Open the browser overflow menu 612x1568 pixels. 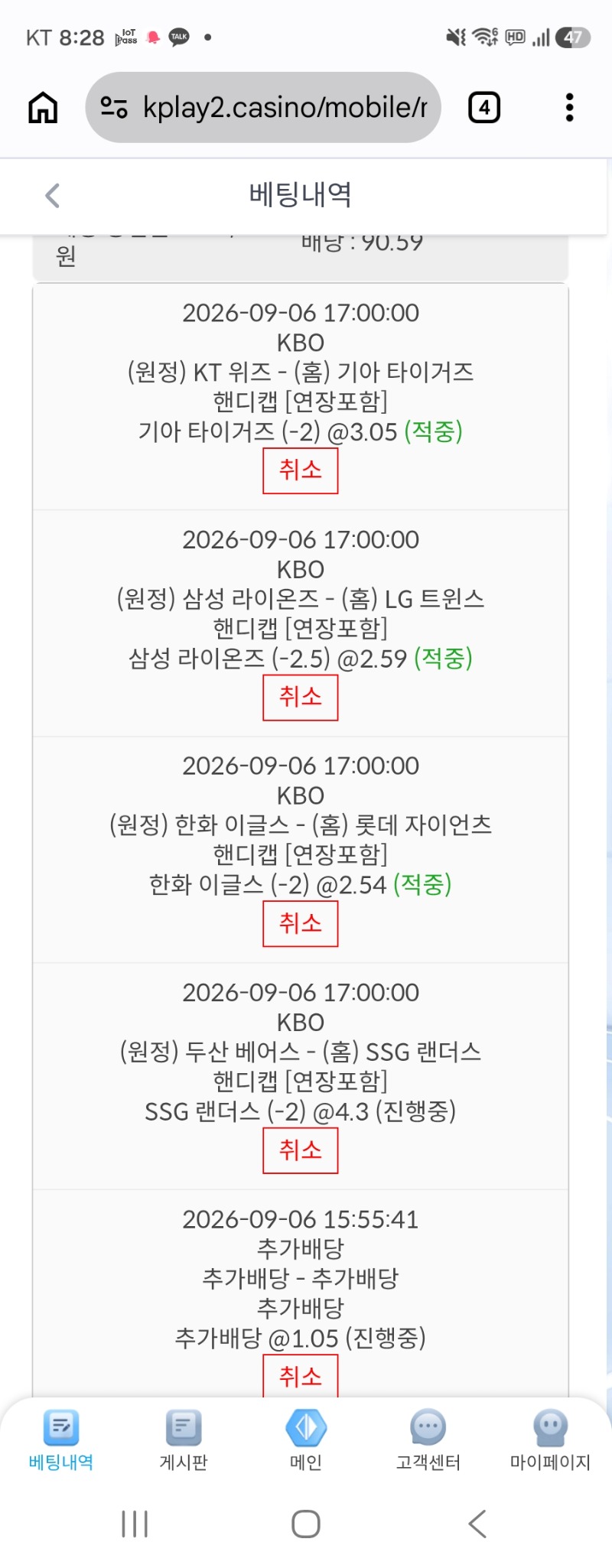569,107
